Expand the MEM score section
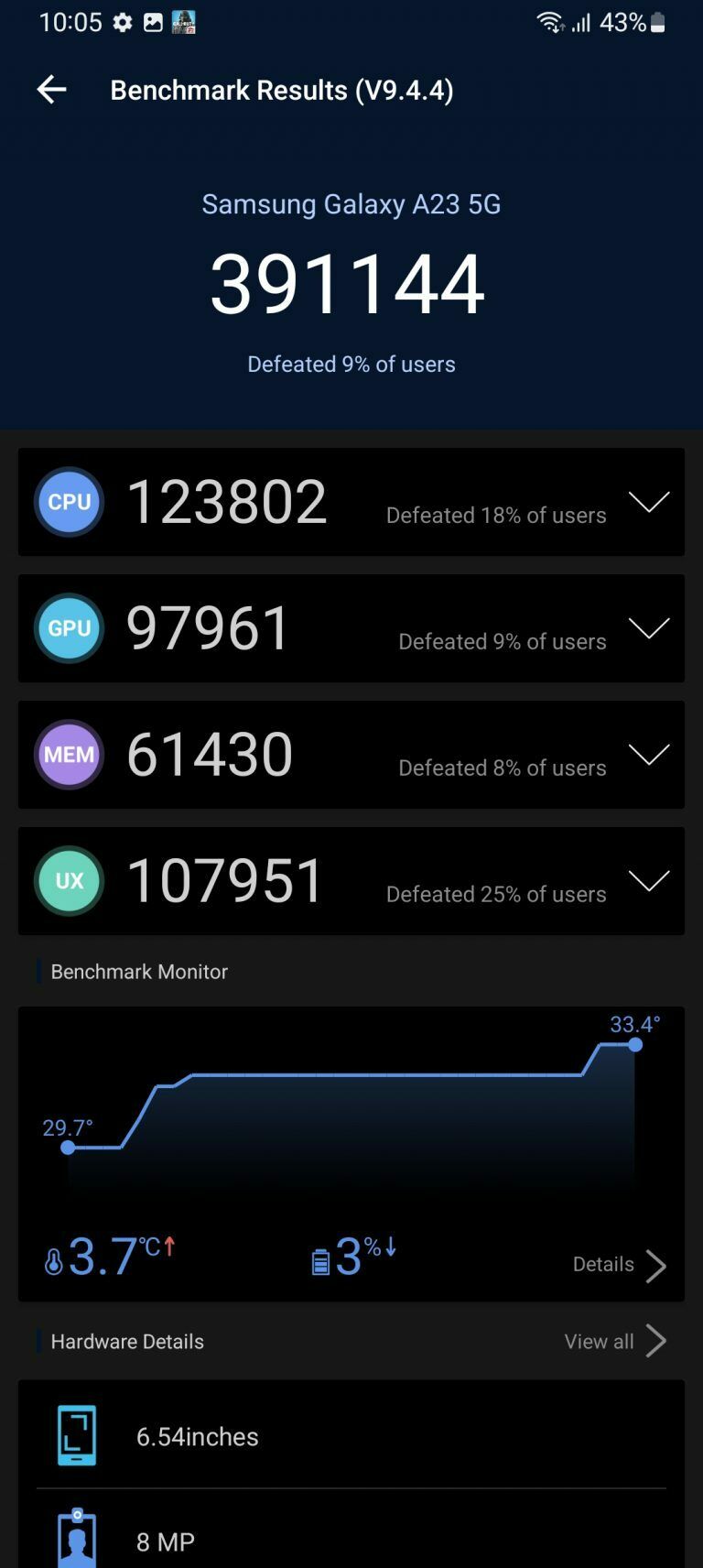The image size is (703, 1568). click(648, 755)
